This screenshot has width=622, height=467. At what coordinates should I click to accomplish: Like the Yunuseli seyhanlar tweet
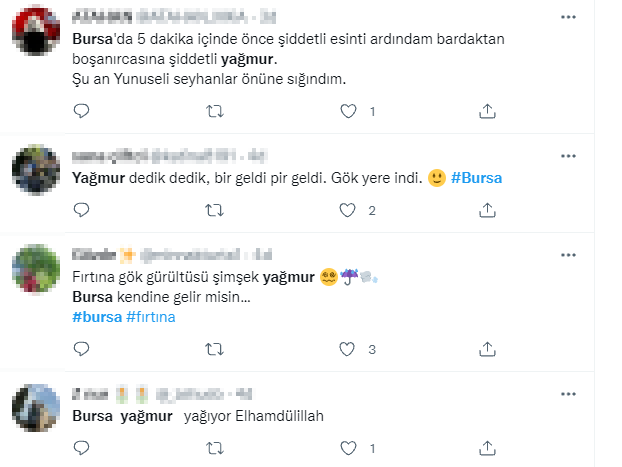348,110
